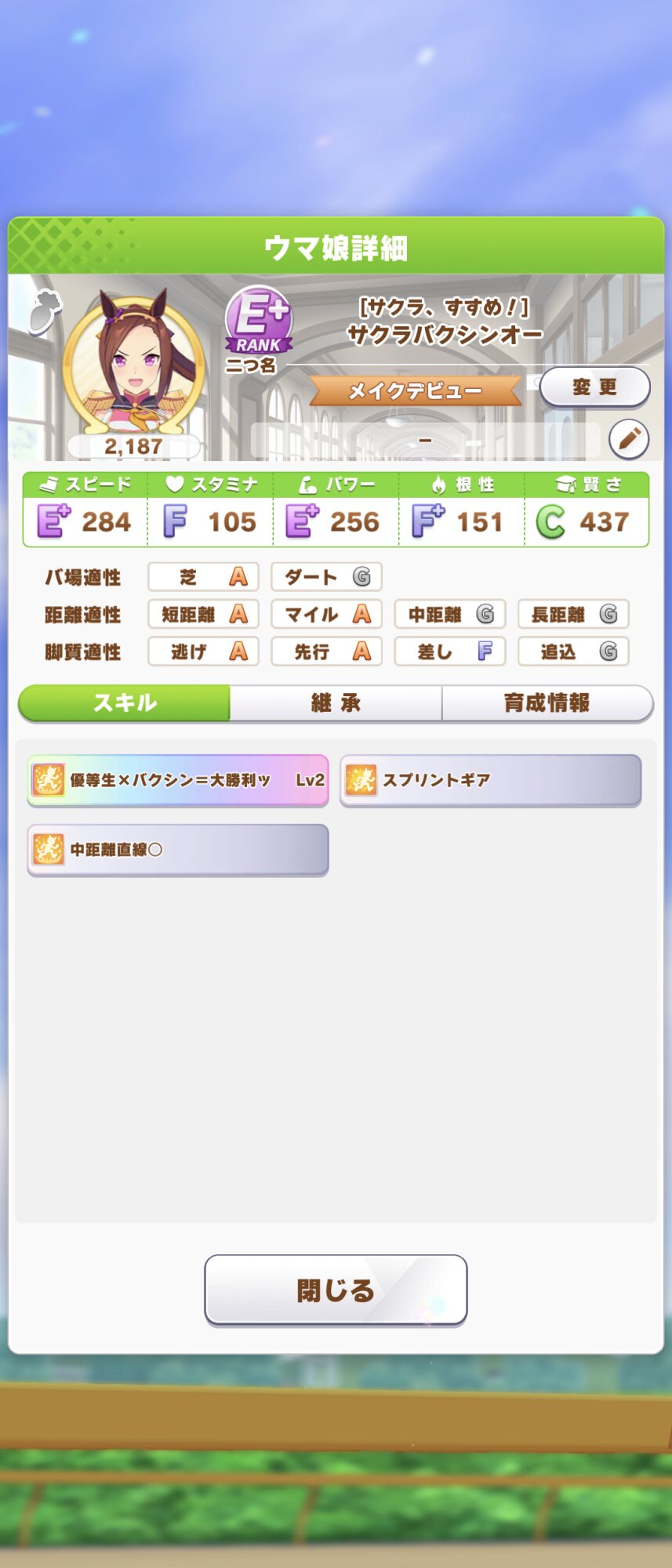This screenshot has width=672, height=1568.
Task: Select the スキル tab
Action: coord(125,703)
